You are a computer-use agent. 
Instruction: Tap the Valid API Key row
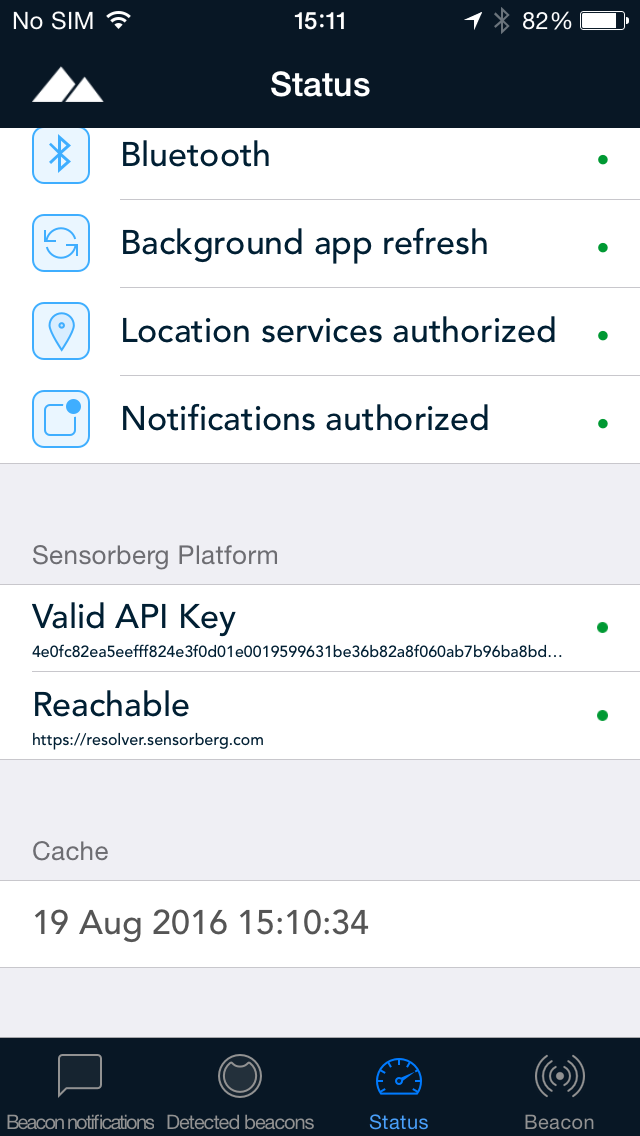[x=320, y=628]
